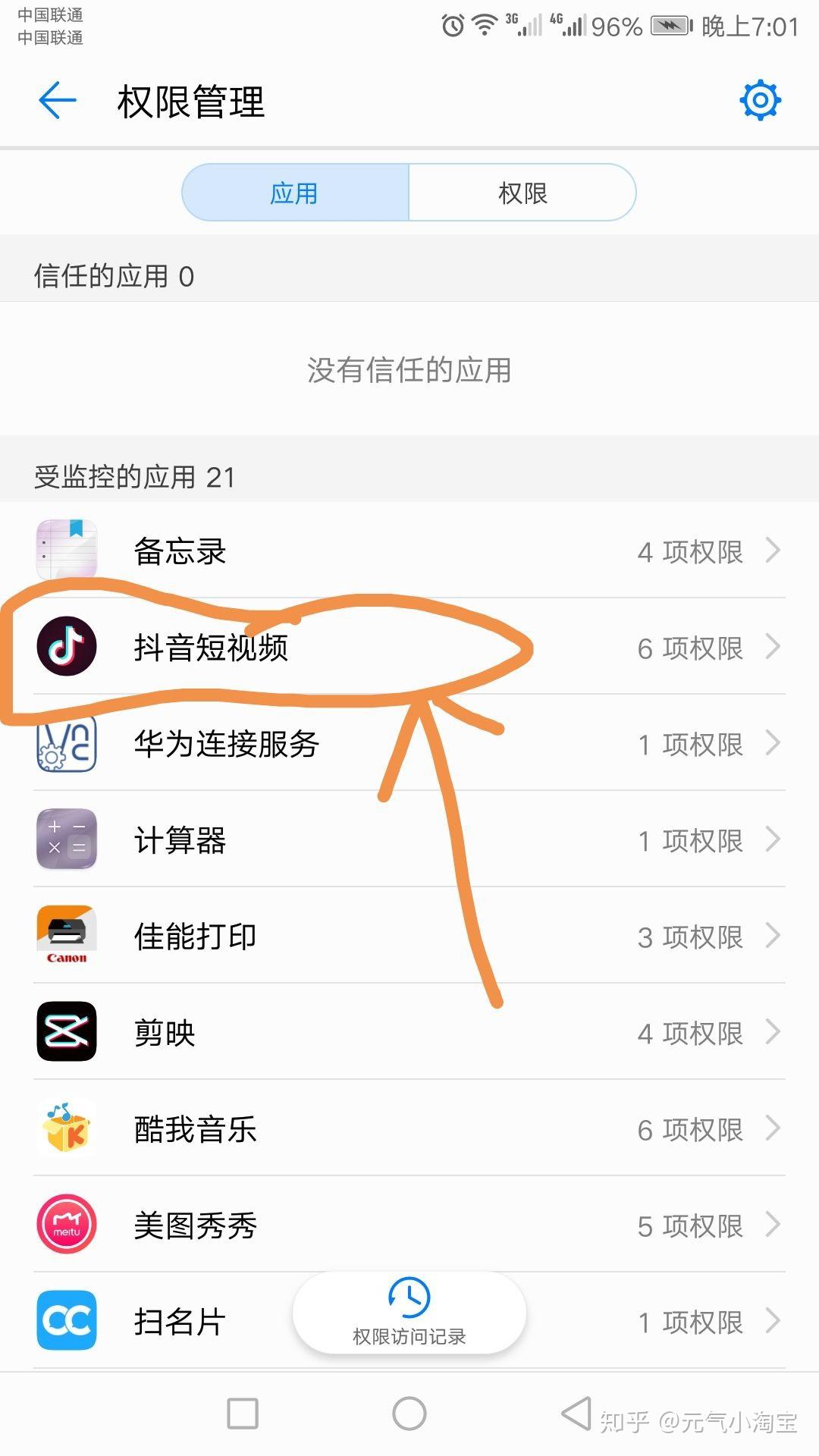Tap the system home button

click(x=409, y=1414)
